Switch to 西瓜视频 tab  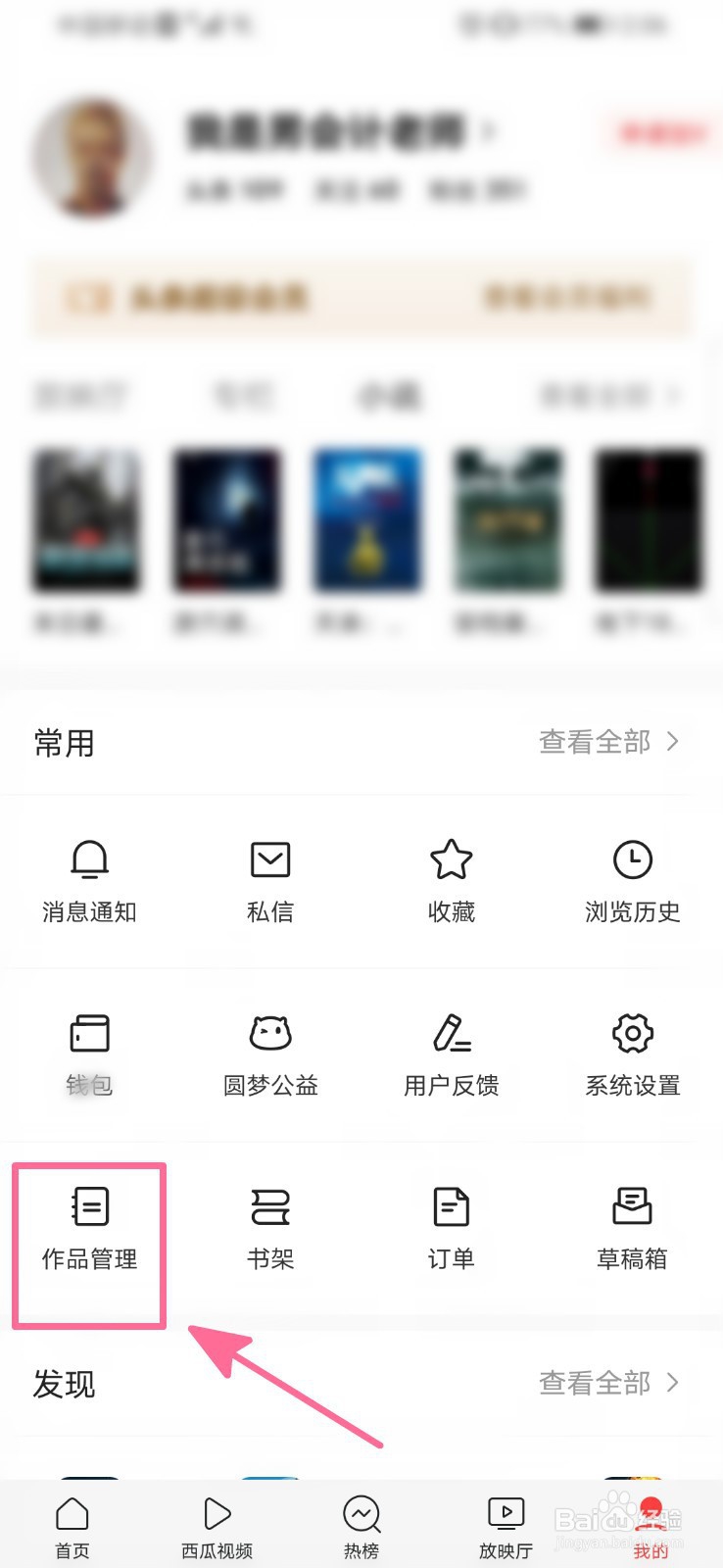click(216, 1524)
